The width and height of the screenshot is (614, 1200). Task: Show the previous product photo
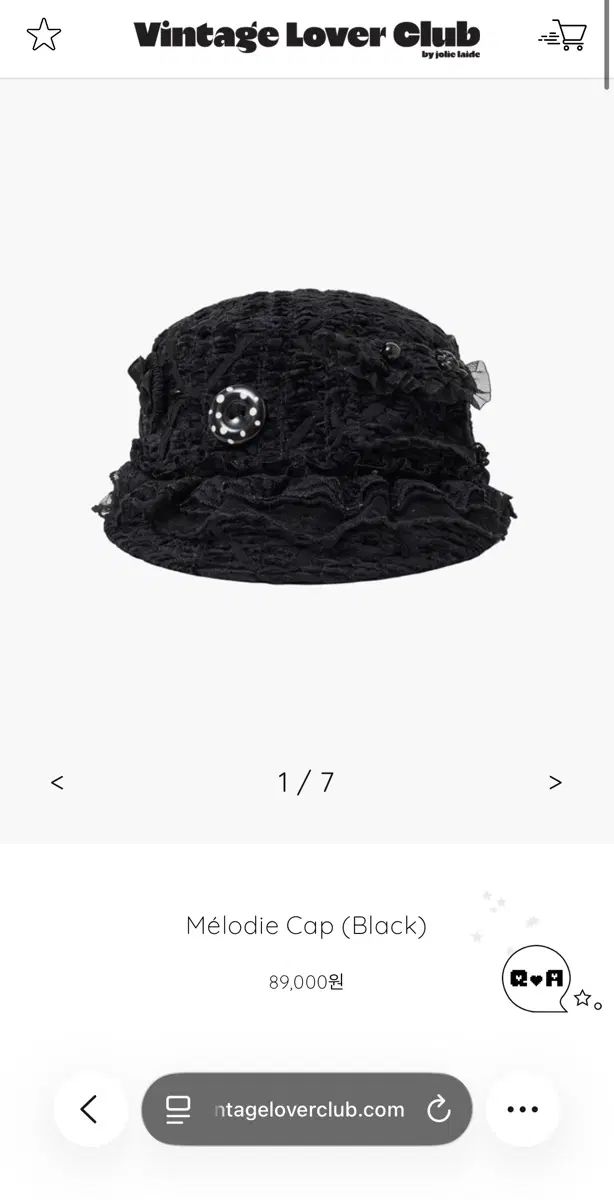(x=57, y=782)
